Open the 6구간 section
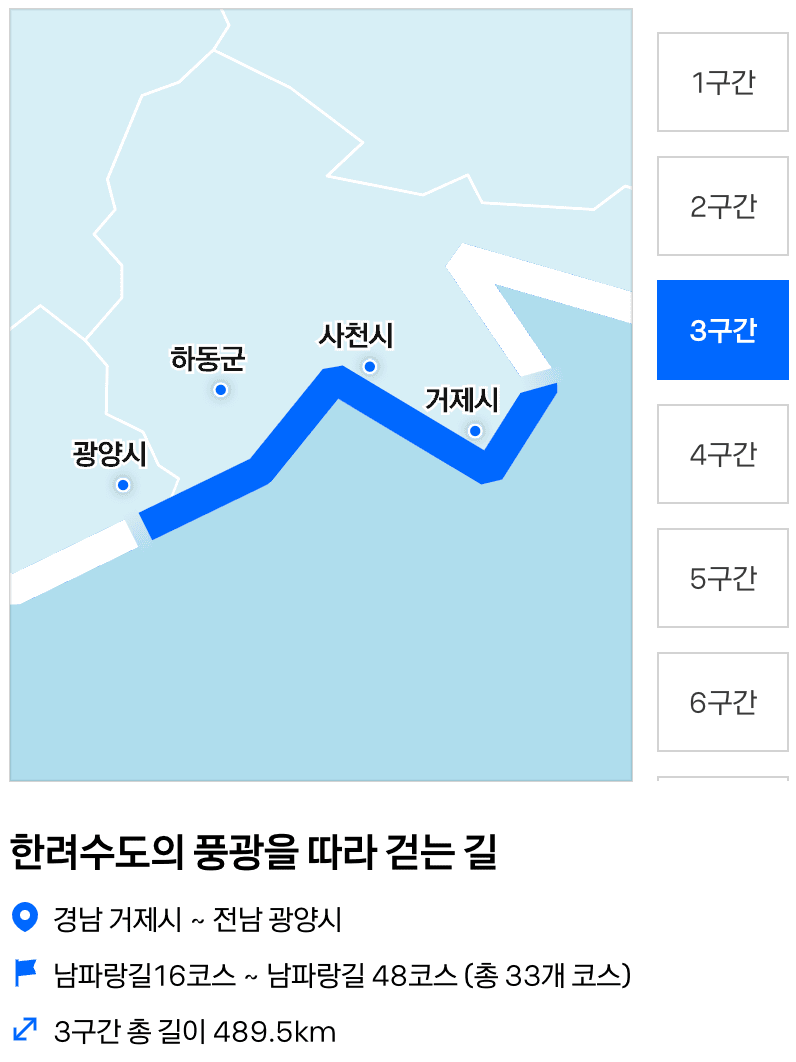796x1062 pixels. coord(722,701)
